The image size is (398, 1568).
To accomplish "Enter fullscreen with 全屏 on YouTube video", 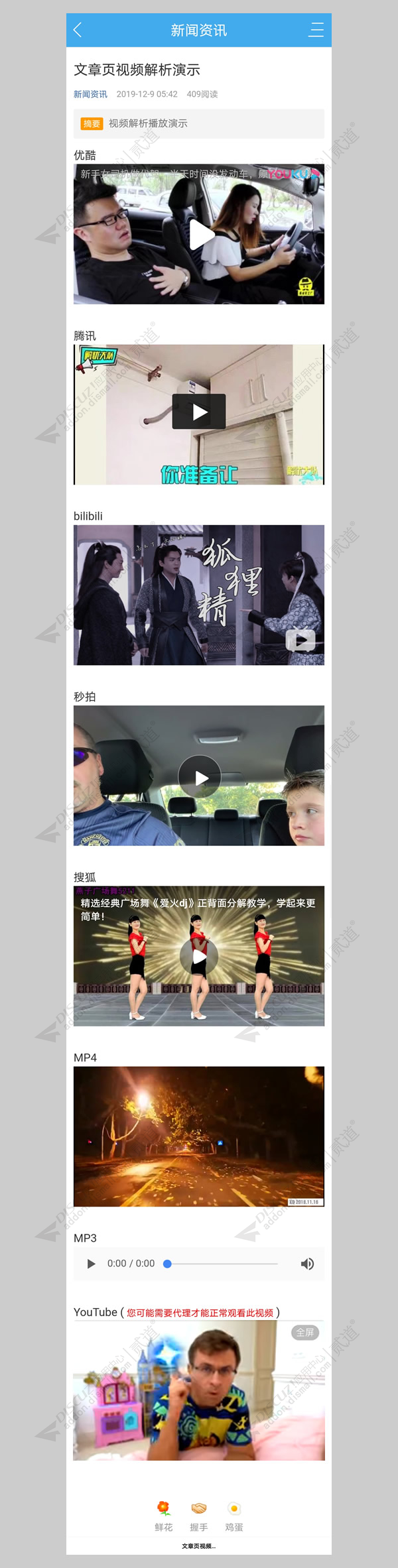I will (x=305, y=1333).
